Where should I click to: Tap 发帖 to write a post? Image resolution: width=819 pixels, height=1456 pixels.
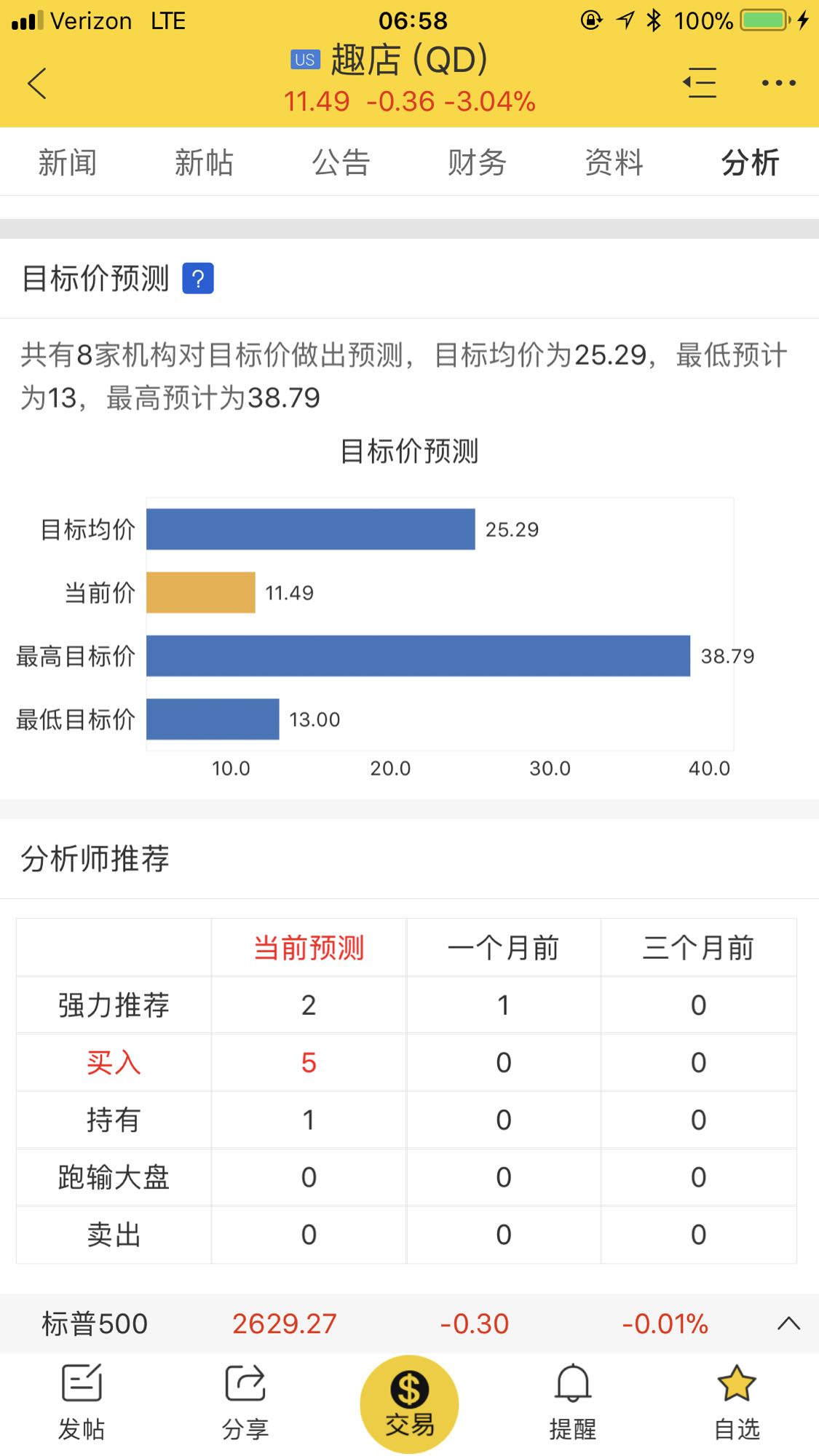pos(82,1403)
